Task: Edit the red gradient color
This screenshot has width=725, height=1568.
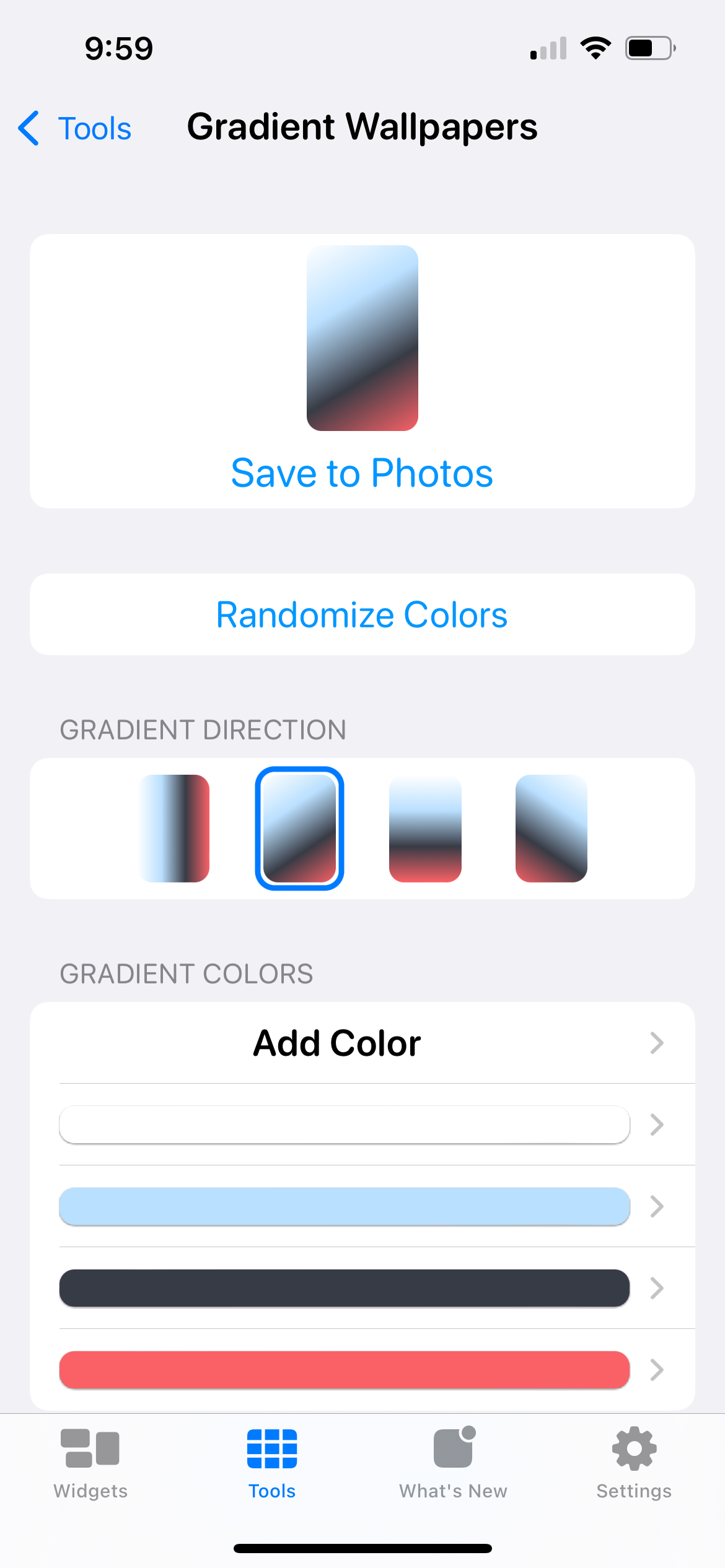Action: (345, 1370)
